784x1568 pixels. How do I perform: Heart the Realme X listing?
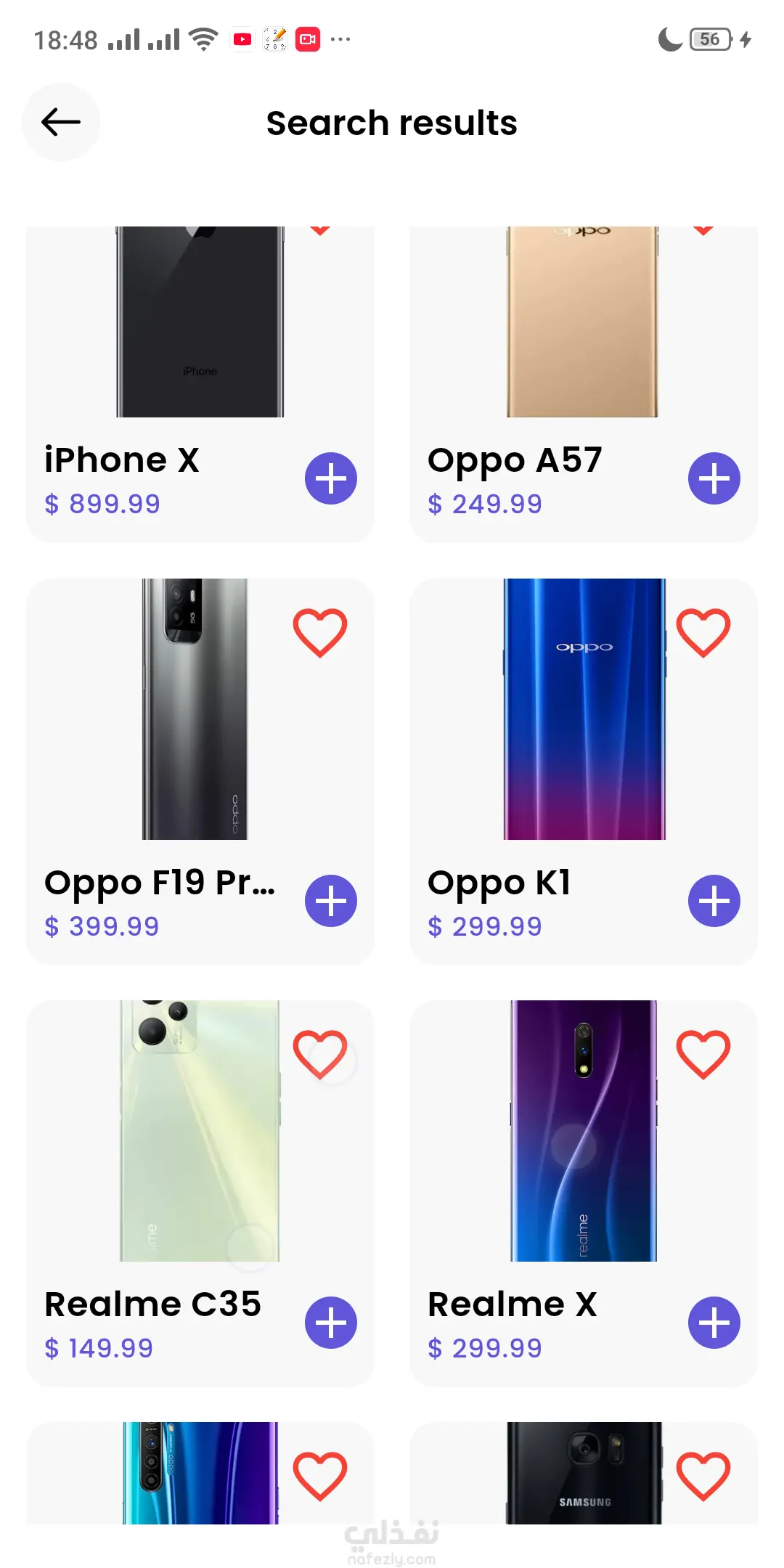coord(703,1055)
